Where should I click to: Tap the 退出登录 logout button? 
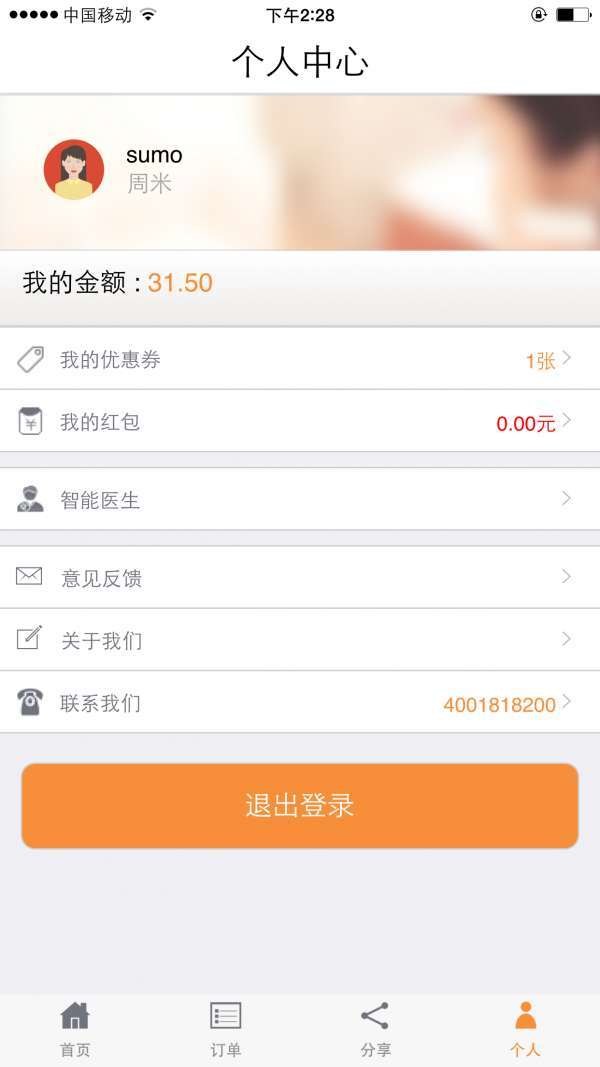pos(300,806)
